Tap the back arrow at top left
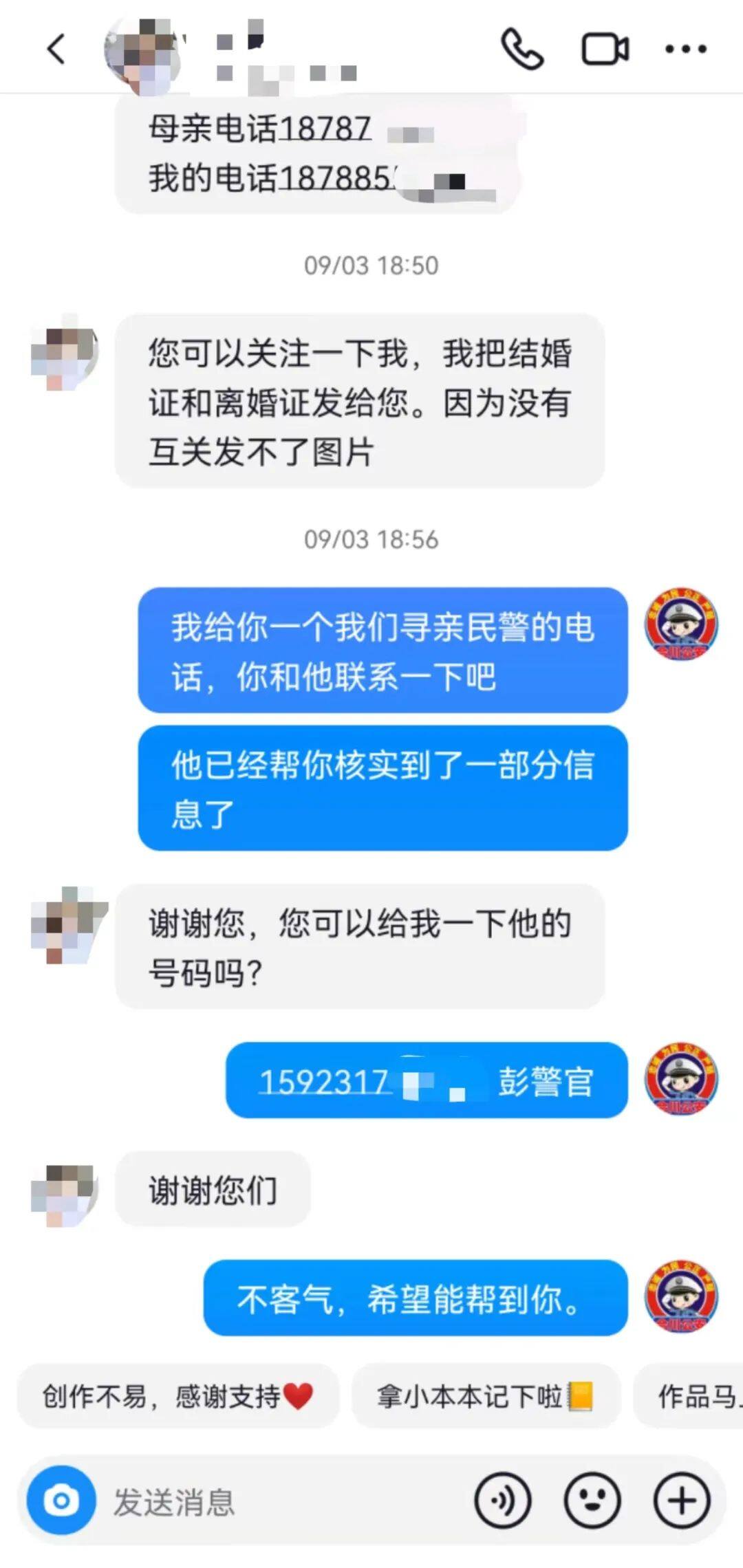The image size is (743, 1568). coord(56,49)
